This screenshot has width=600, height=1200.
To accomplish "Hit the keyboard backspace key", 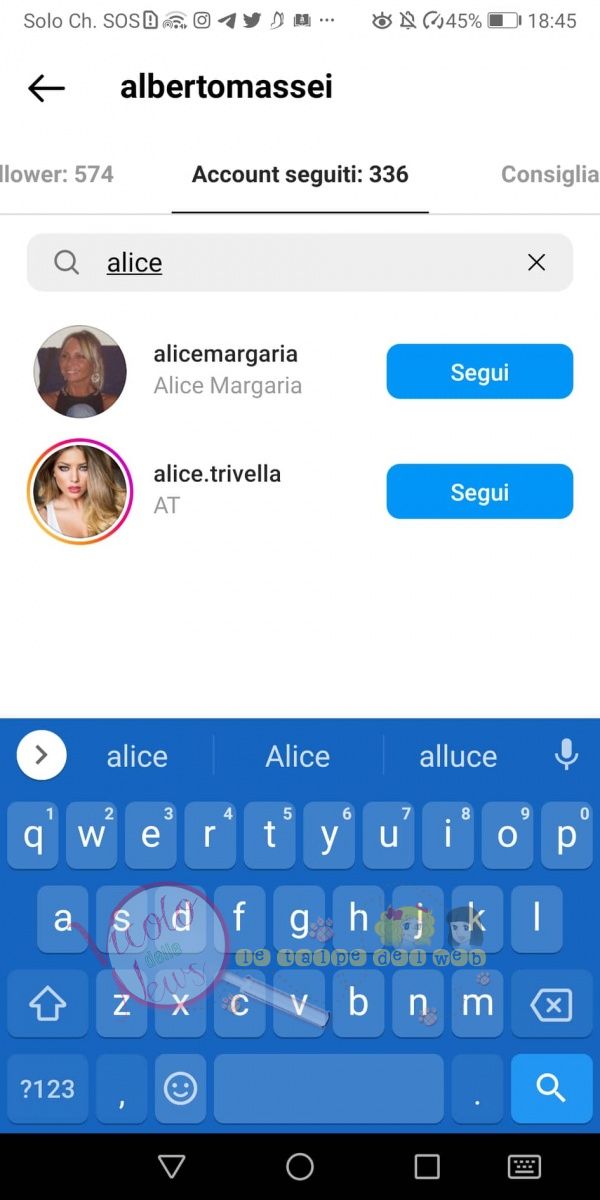I will 551,1004.
